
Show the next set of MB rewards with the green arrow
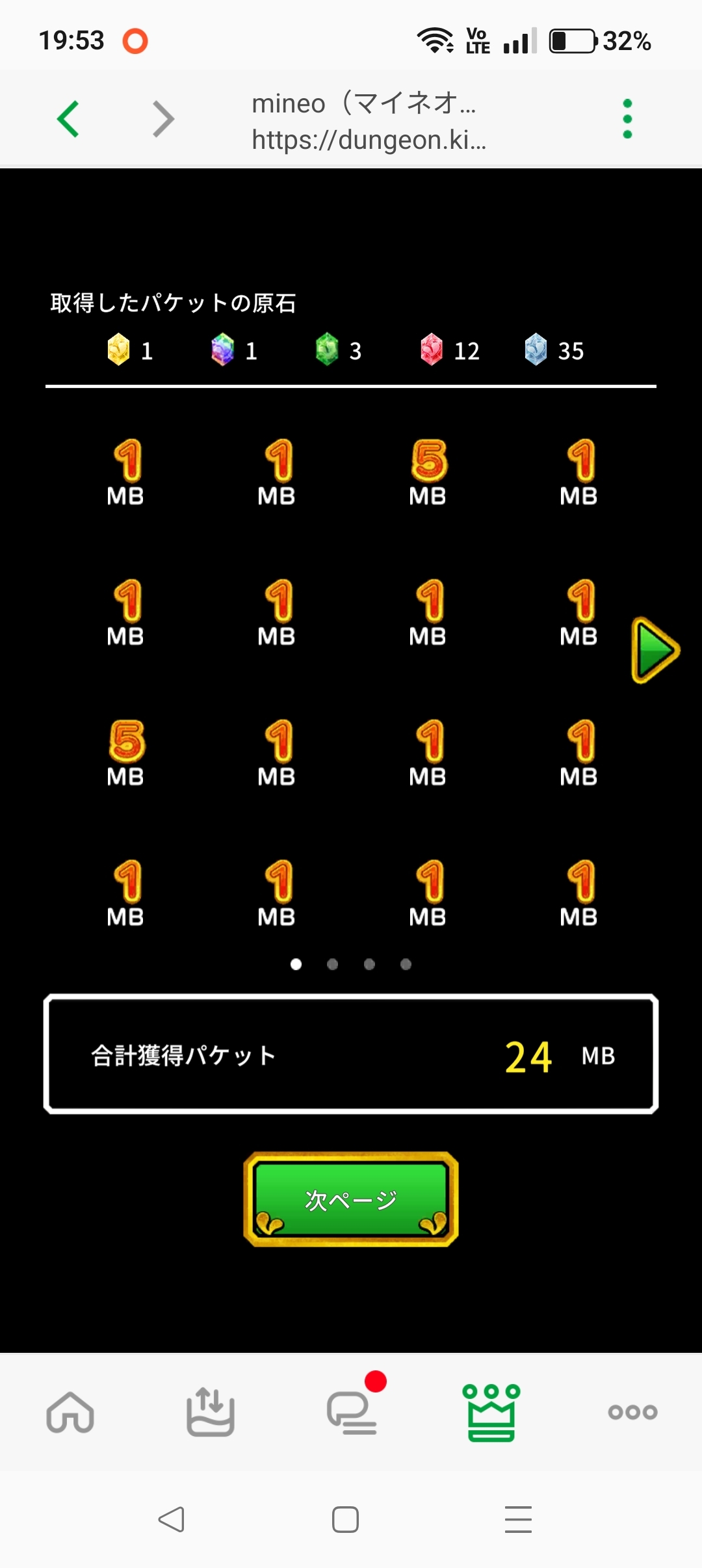(x=655, y=650)
